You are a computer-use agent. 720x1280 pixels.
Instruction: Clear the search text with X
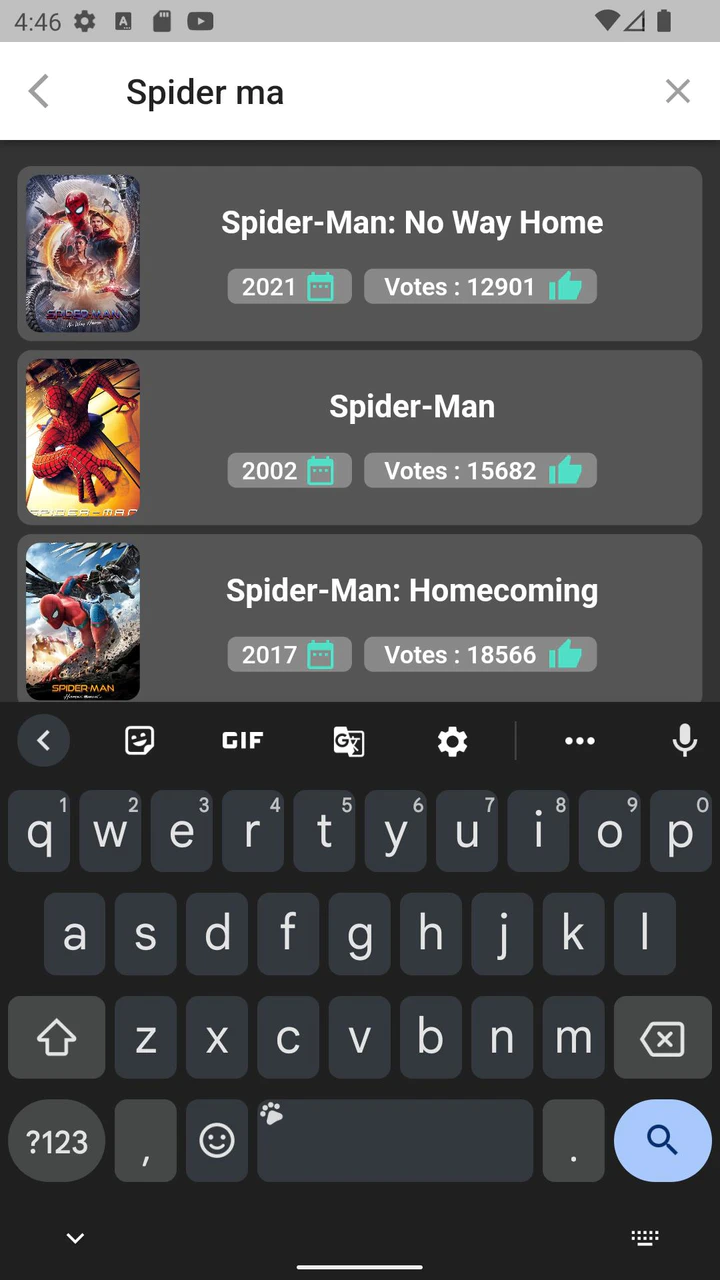point(678,91)
